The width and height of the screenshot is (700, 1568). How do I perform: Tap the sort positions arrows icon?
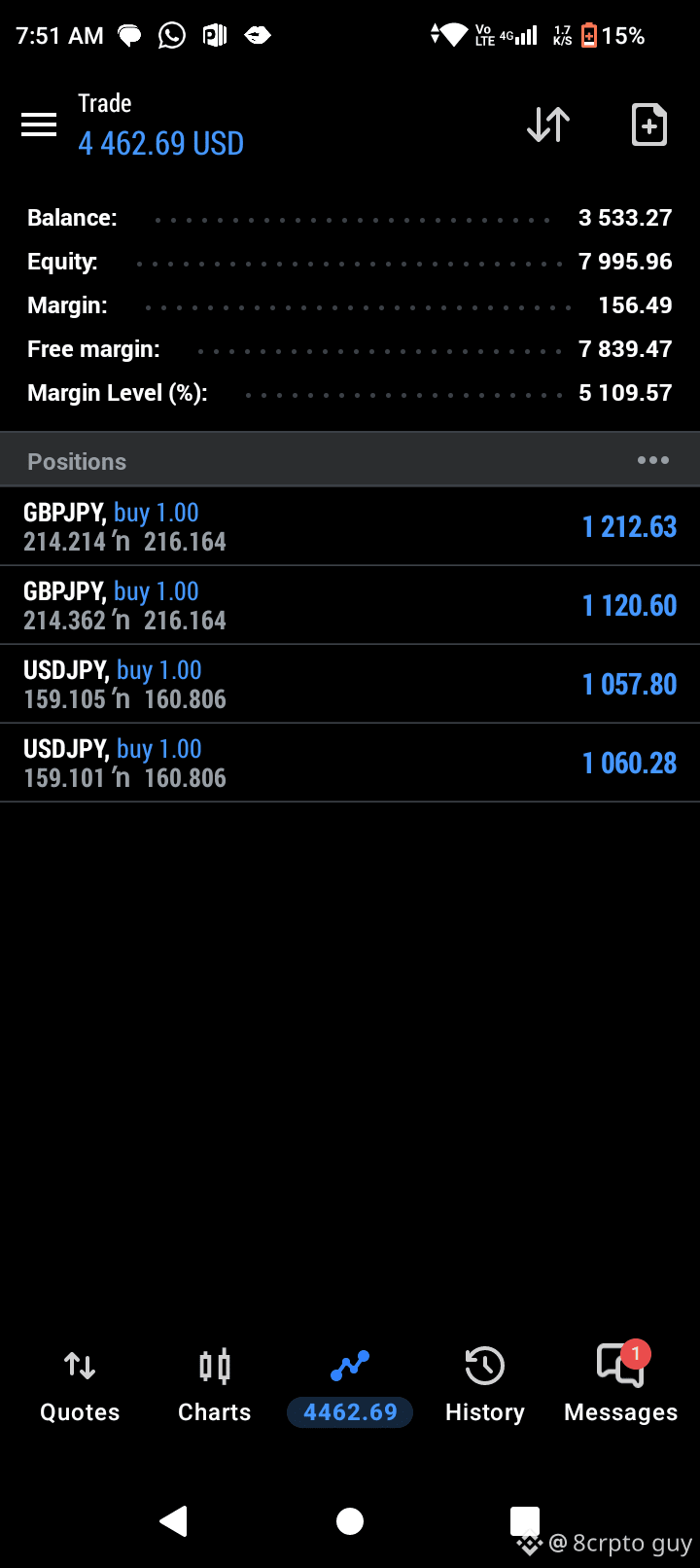point(548,125)
